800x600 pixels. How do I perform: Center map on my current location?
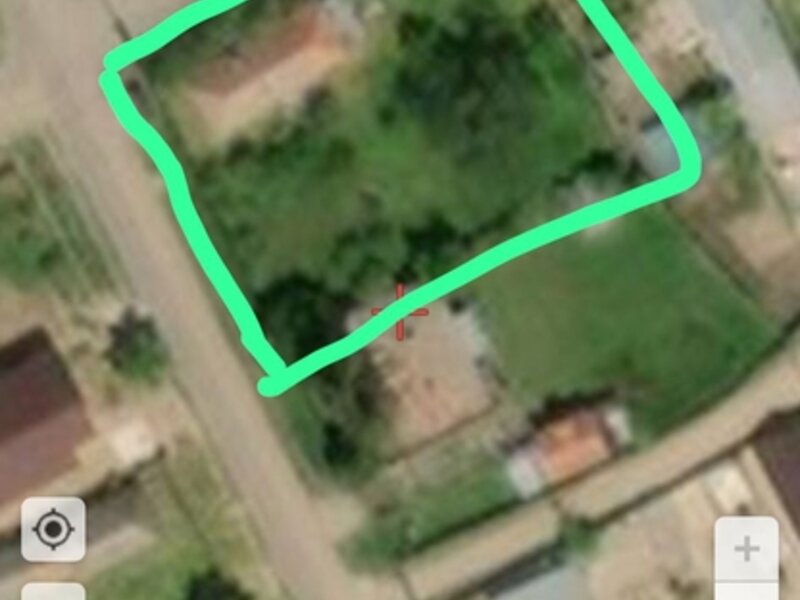pos(53,529)
